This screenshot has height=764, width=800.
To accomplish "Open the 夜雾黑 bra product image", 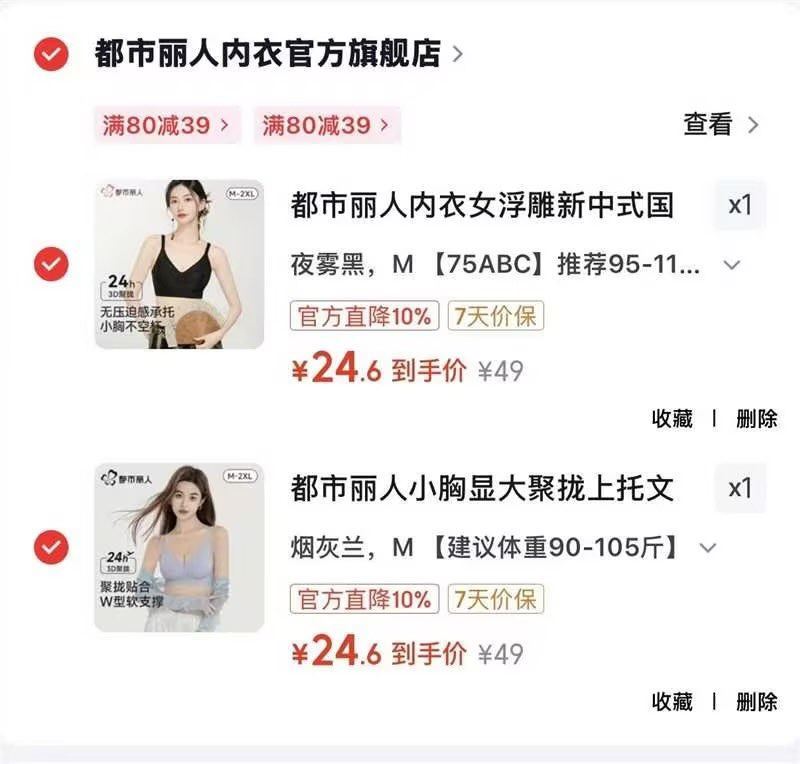I will (x=179, y=264).
